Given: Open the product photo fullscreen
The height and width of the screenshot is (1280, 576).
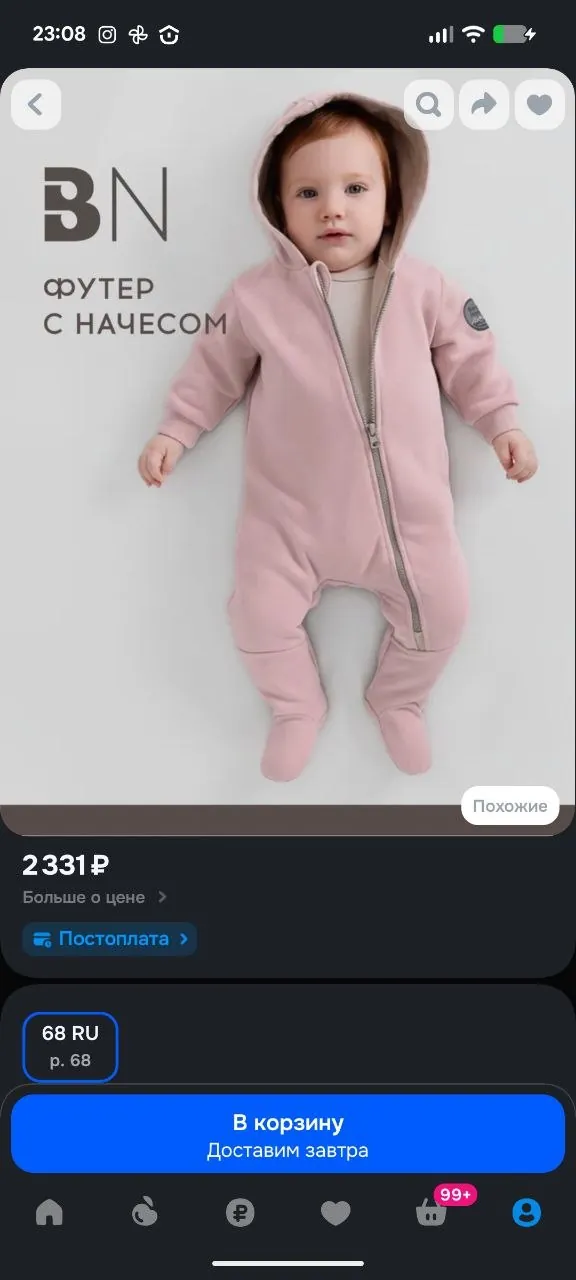Looking at the screenshot, I should pos(288,450).
